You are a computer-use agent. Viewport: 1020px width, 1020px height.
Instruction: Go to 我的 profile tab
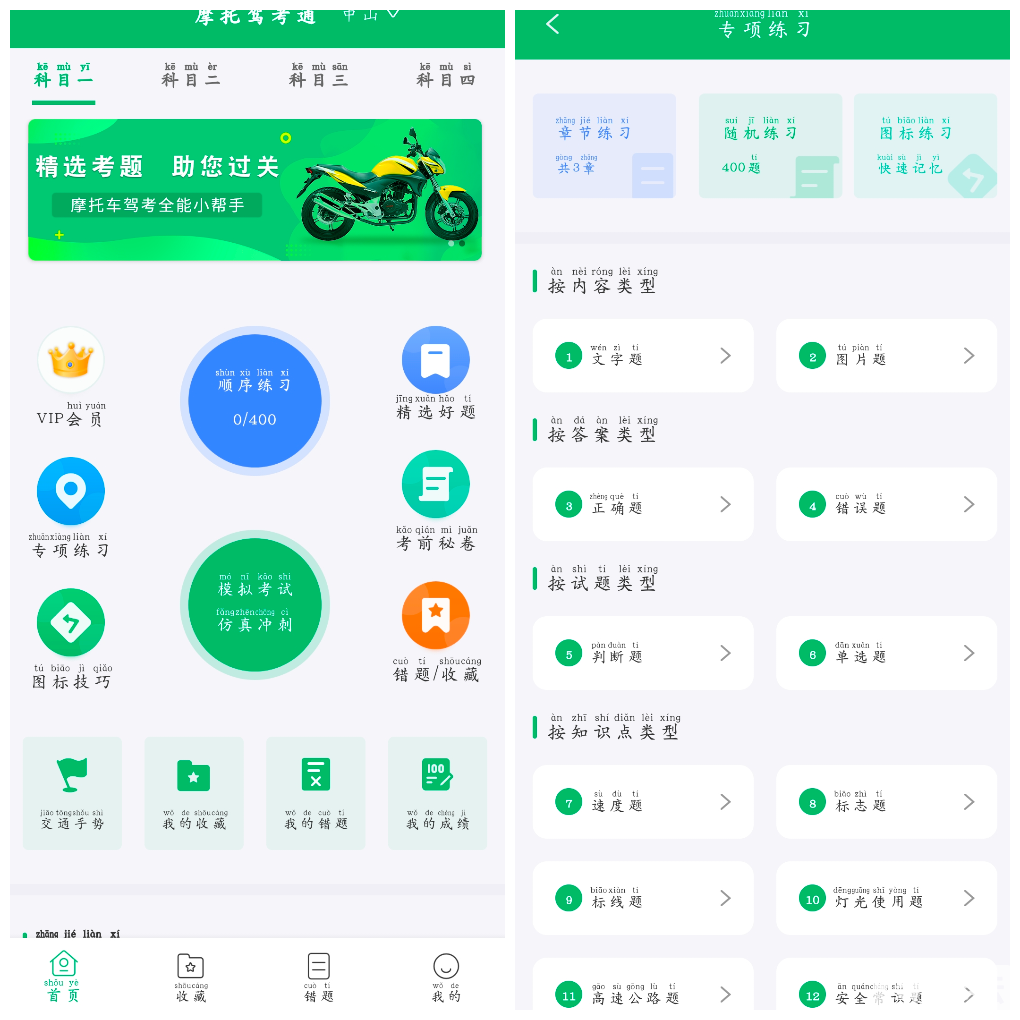click(x=446, y=977)
